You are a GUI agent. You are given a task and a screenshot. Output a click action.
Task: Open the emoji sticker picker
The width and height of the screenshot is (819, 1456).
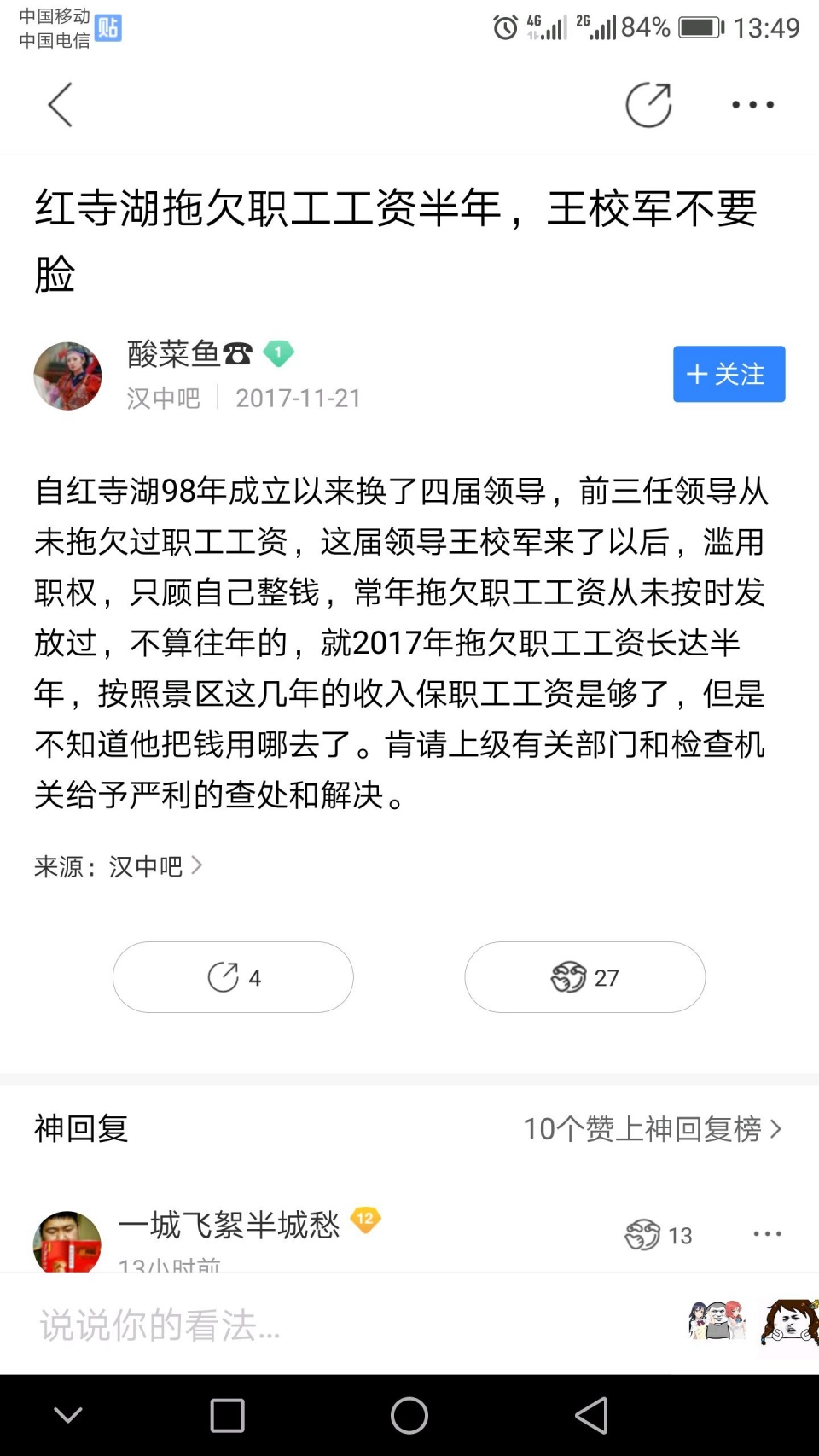[717, 1323]
